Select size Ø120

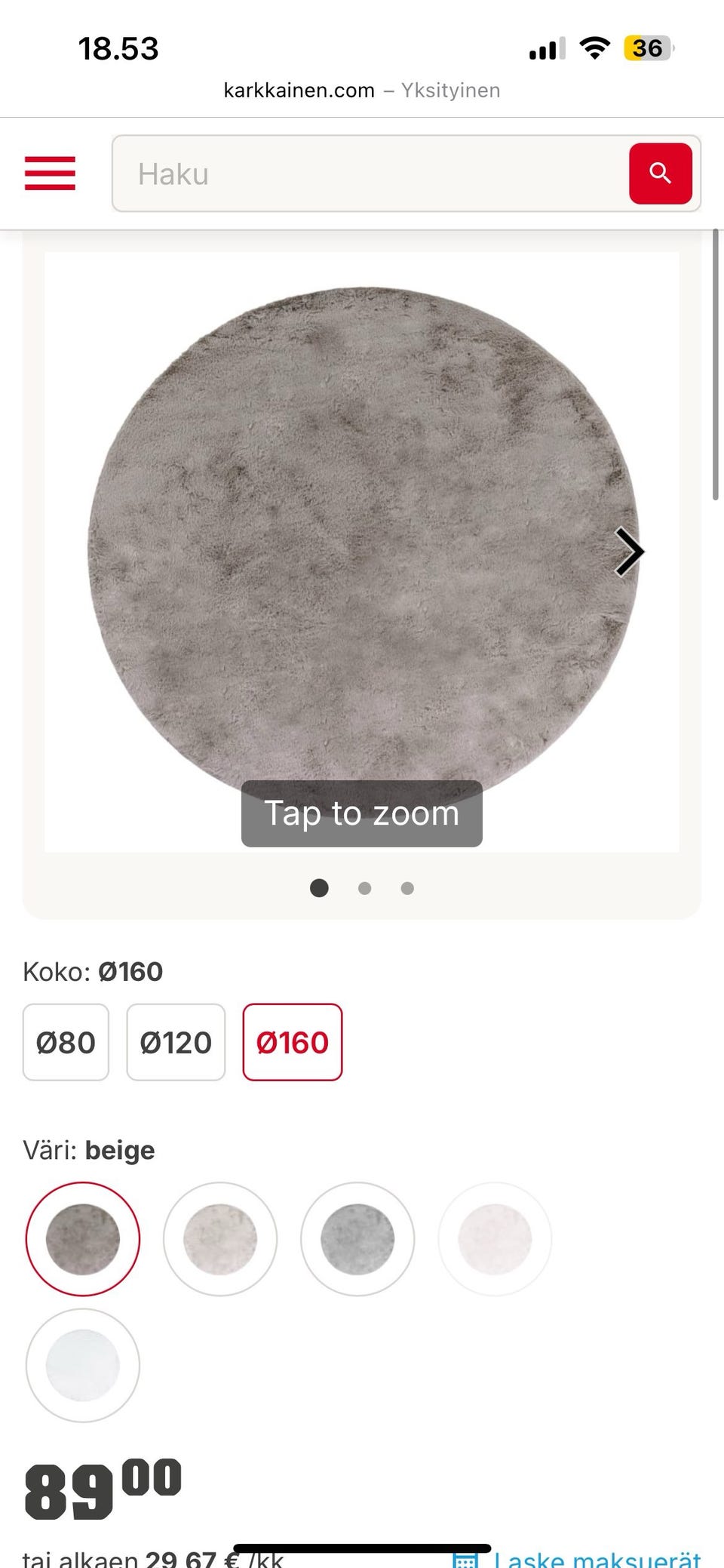point(176,1042)
